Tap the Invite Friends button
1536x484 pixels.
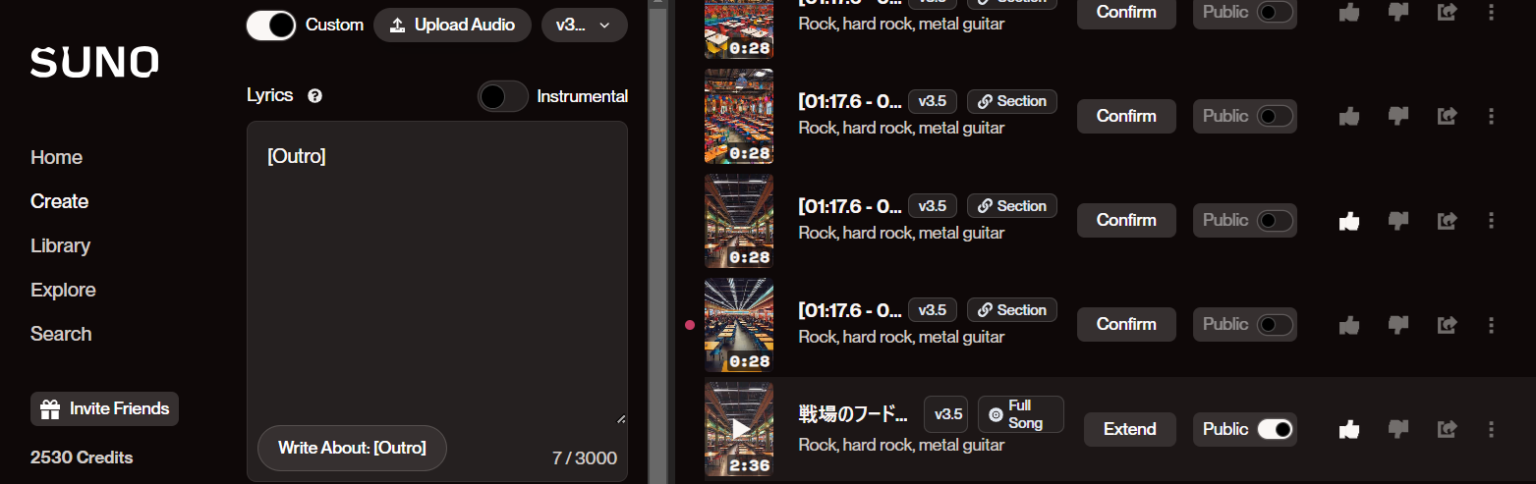[x=105, y=409]
